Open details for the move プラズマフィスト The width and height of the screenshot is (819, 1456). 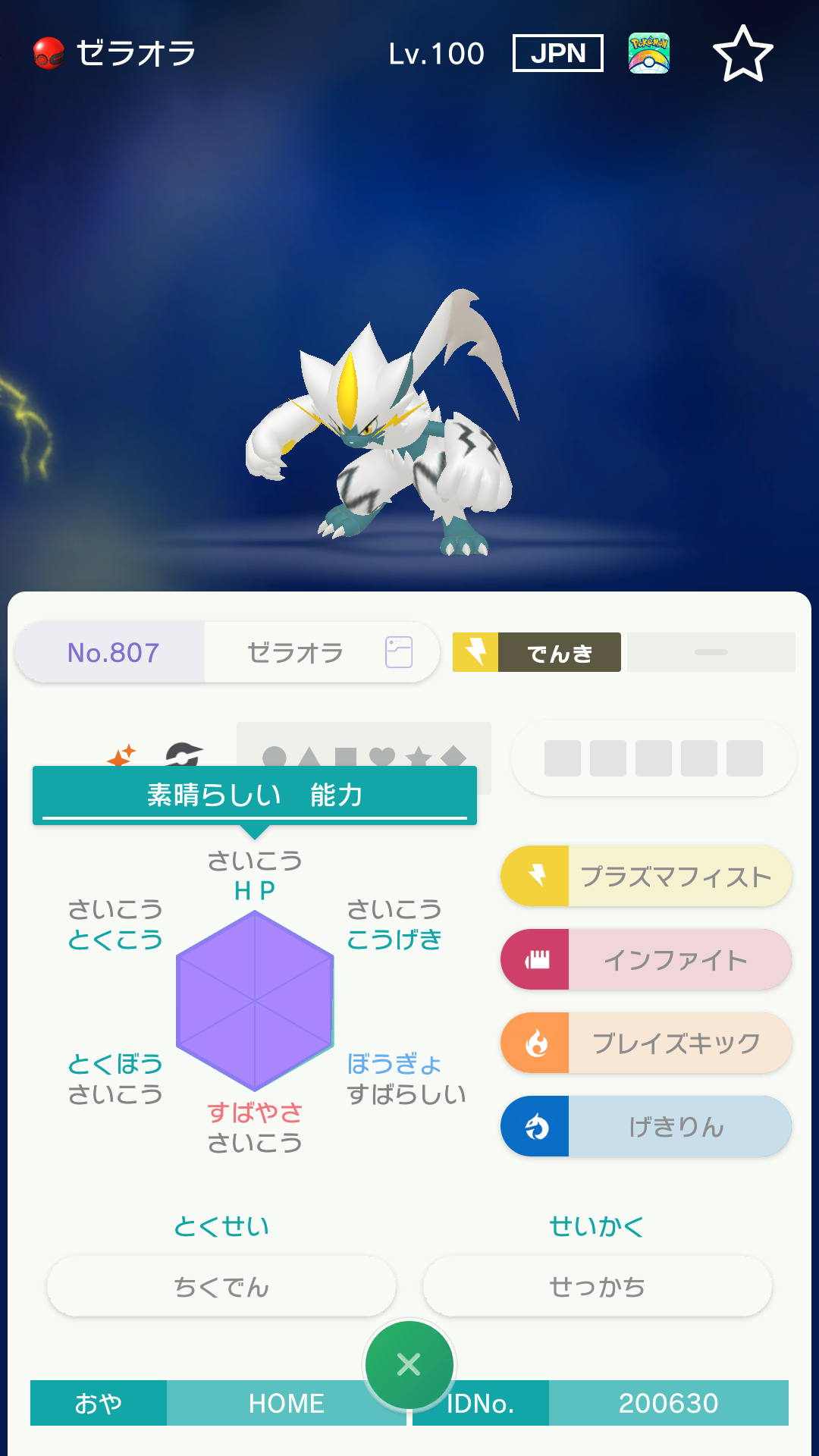[646, 877]
